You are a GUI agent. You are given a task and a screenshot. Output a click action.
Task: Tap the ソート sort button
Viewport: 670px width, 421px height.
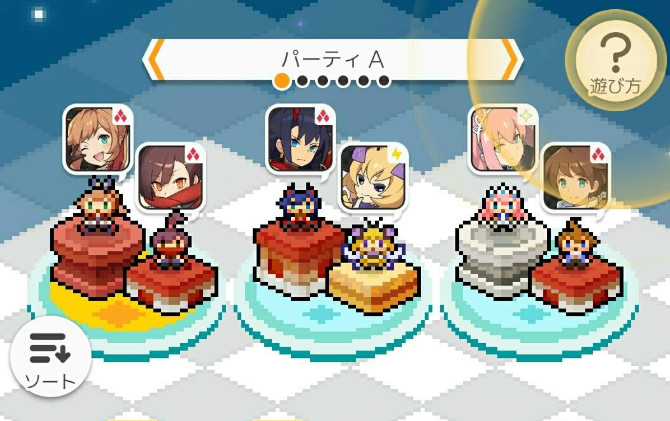pos(50,357)
